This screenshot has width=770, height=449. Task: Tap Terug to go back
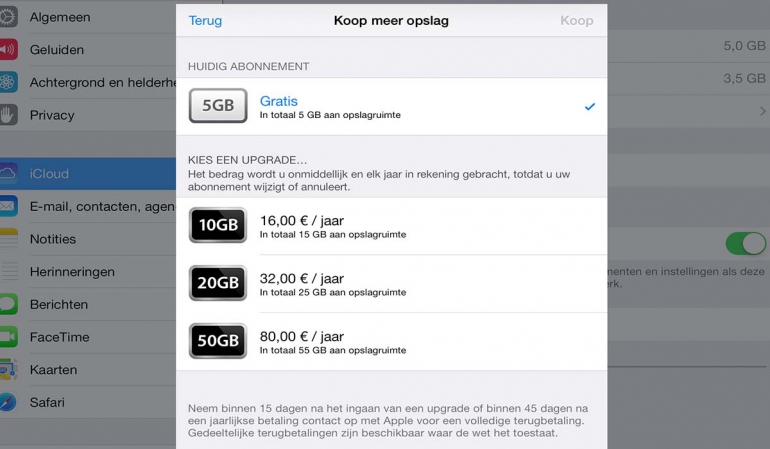click(205, 20)
